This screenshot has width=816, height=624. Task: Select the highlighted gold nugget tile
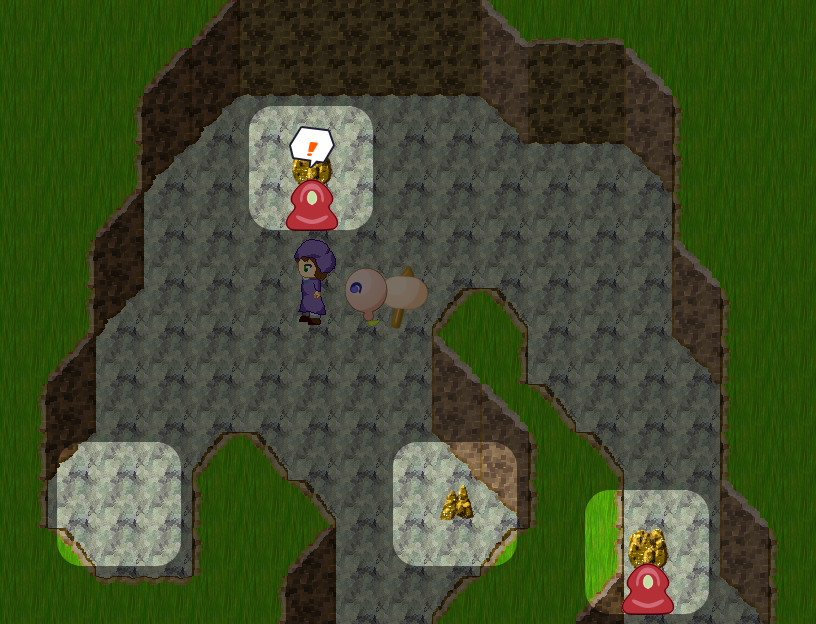456,503
